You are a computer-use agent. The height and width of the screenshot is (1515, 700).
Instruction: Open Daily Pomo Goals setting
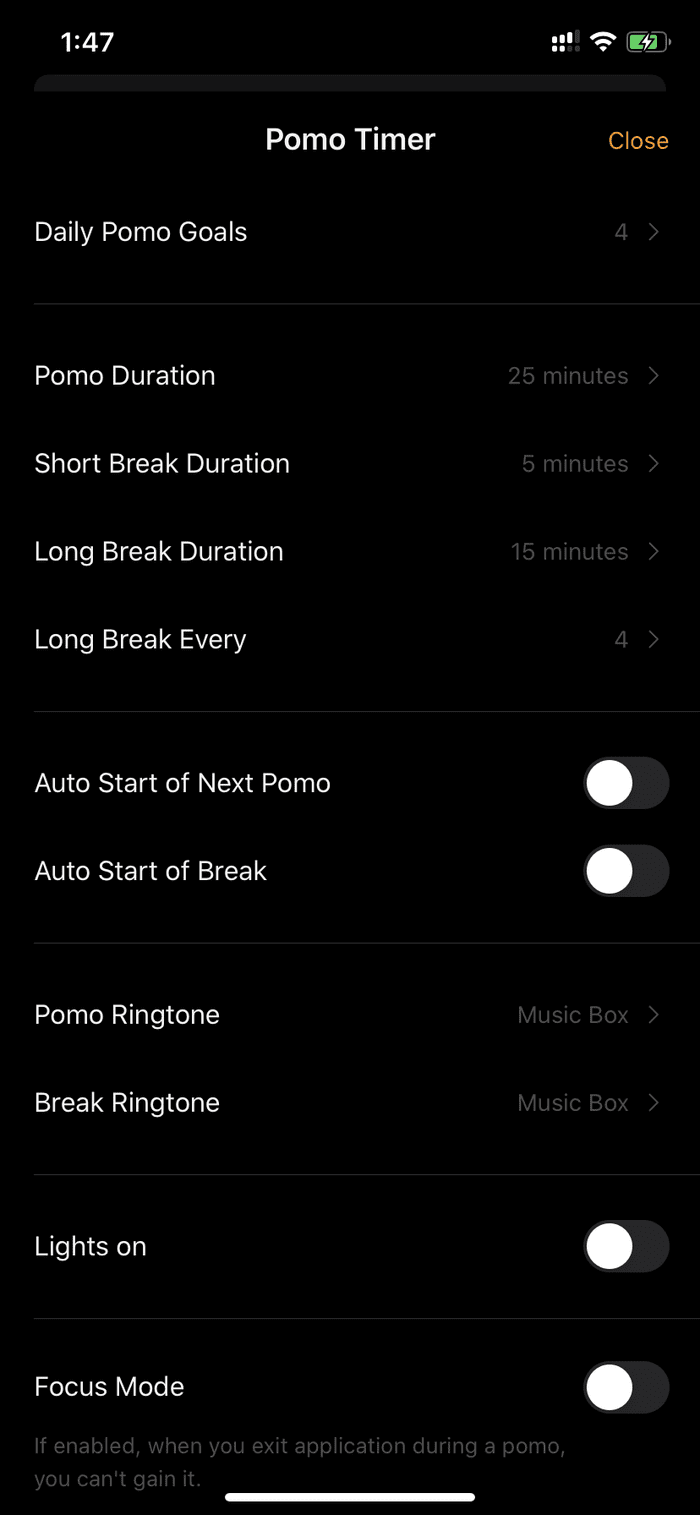(350, 232)
